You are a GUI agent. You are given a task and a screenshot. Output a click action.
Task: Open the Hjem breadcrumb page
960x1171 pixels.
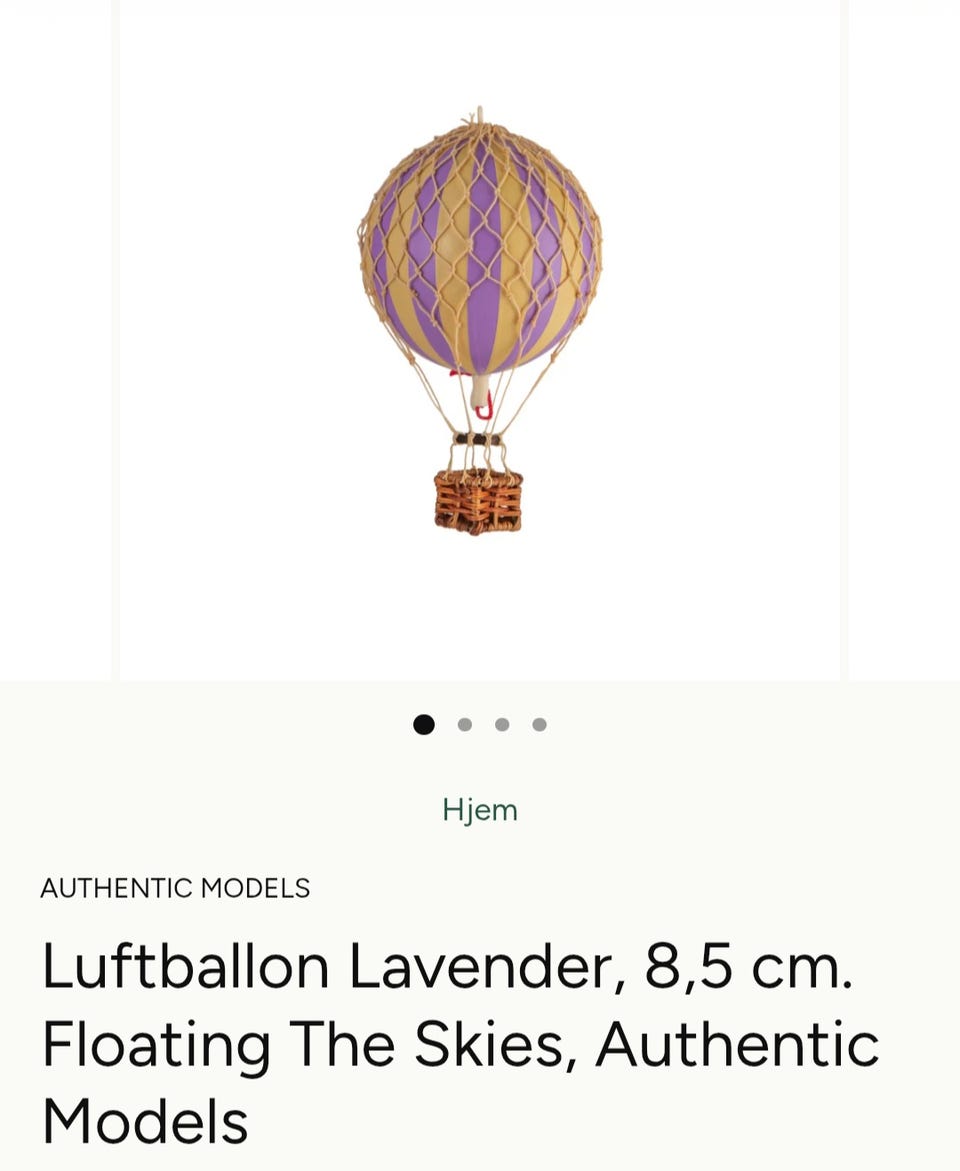point(480,811)
